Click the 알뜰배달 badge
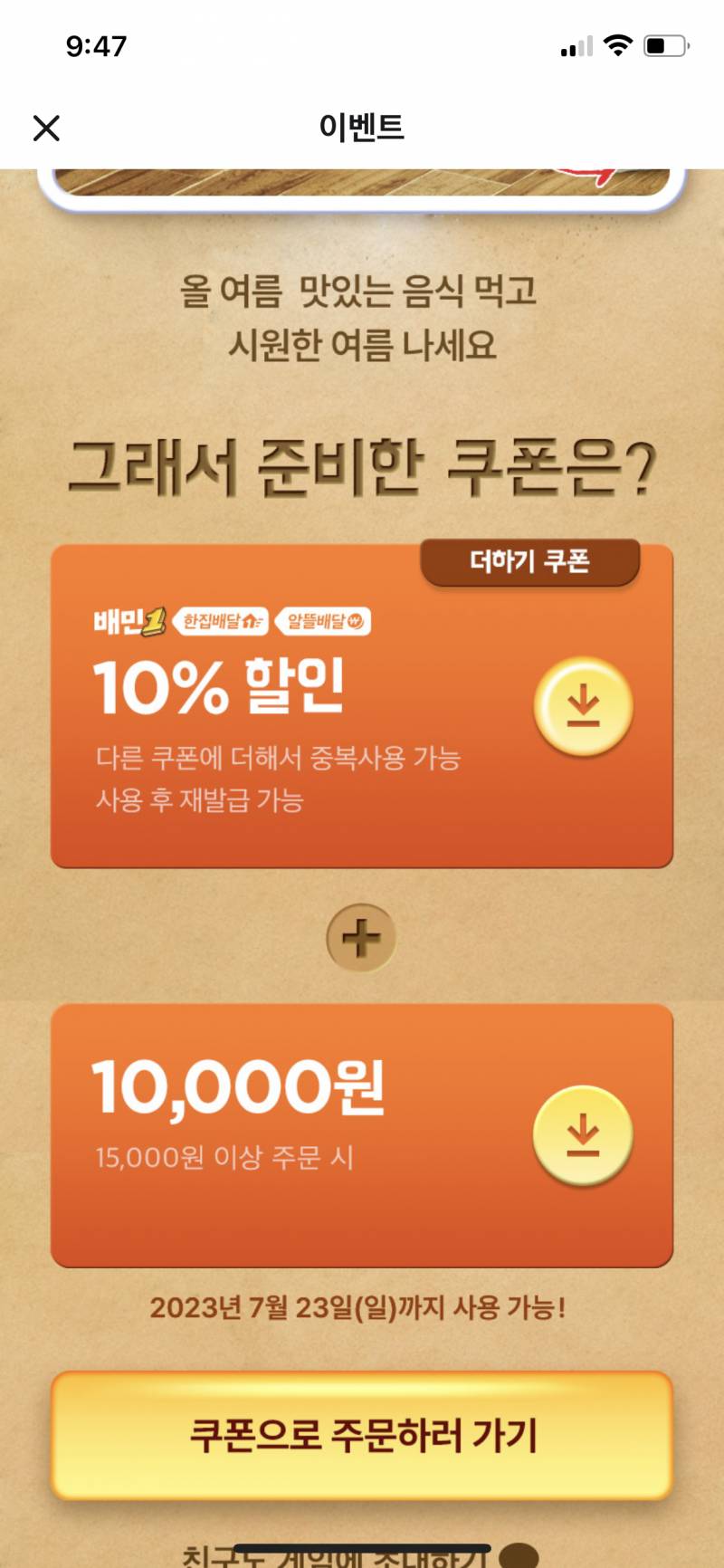The width and height of the screenshot is (724, 1568). tap(324, 622)
